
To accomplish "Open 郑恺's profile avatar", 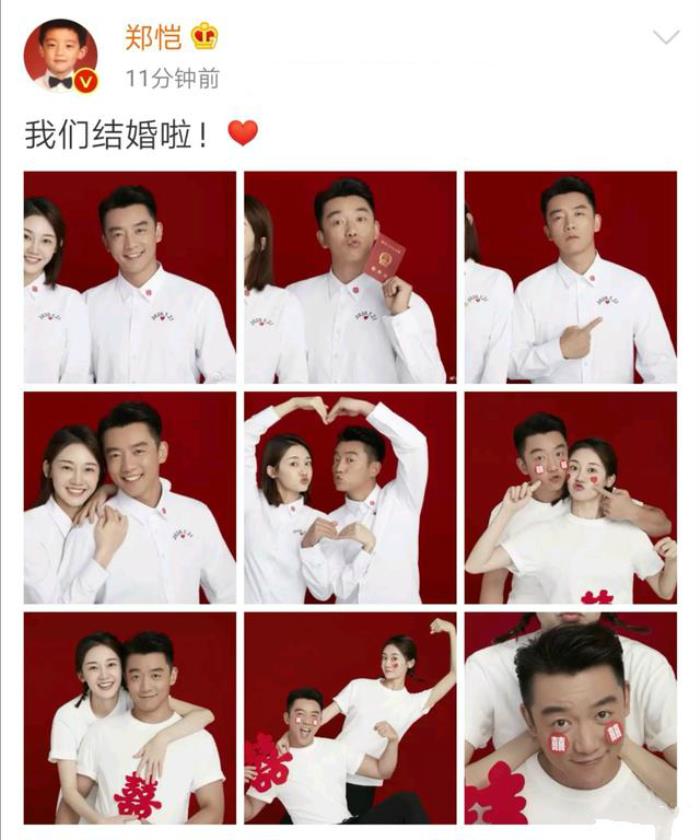I will click(61, 56).
